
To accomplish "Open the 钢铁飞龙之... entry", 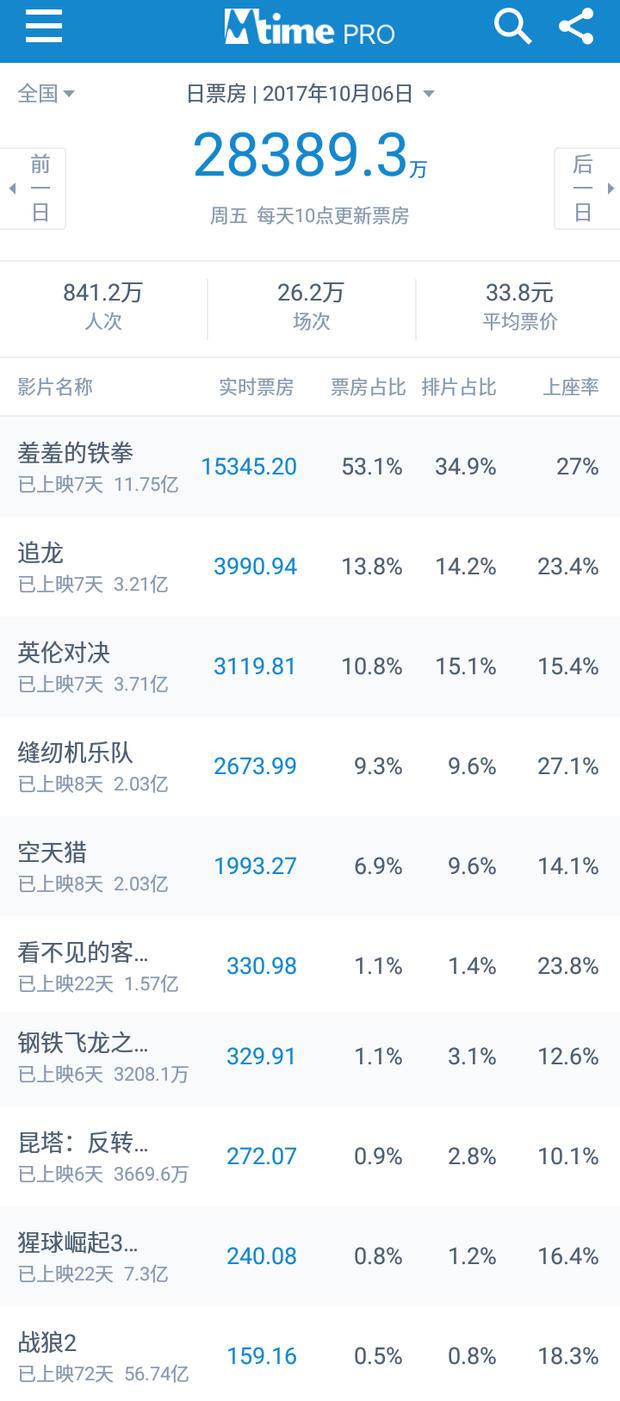I will point(310,1058).
